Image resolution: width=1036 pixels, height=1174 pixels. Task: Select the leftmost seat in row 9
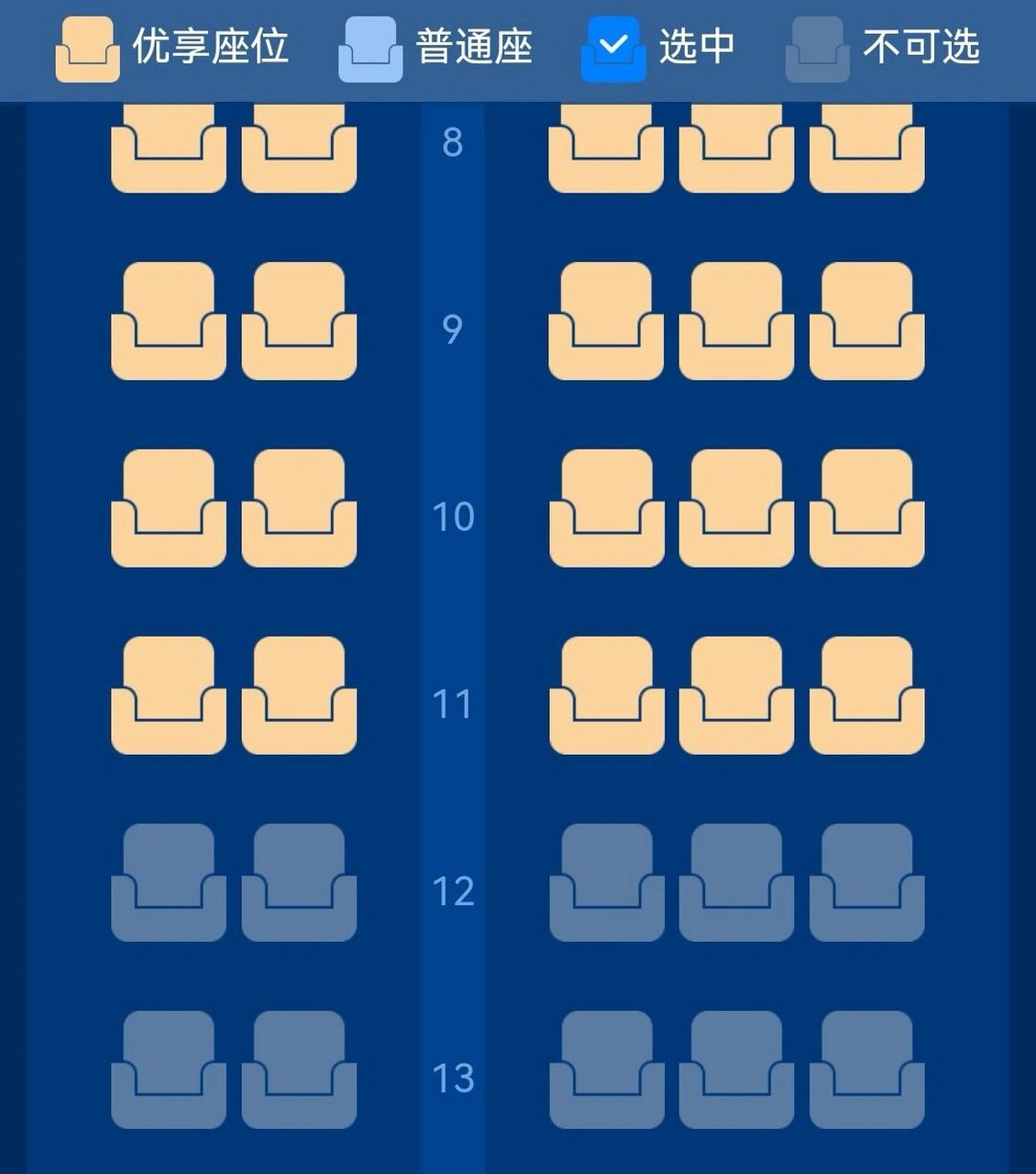[x=169, y=321]
